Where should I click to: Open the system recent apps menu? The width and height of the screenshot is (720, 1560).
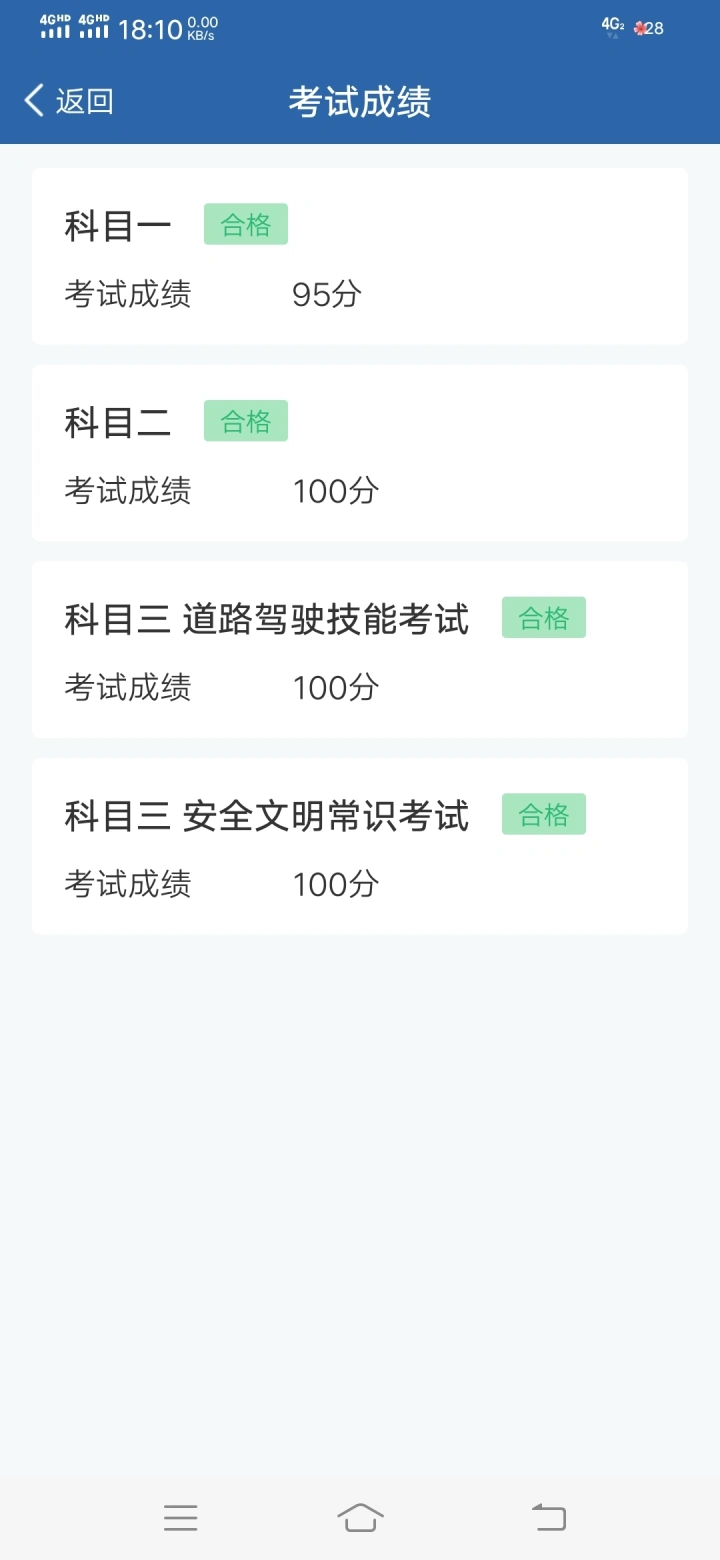click(181, 1518)
